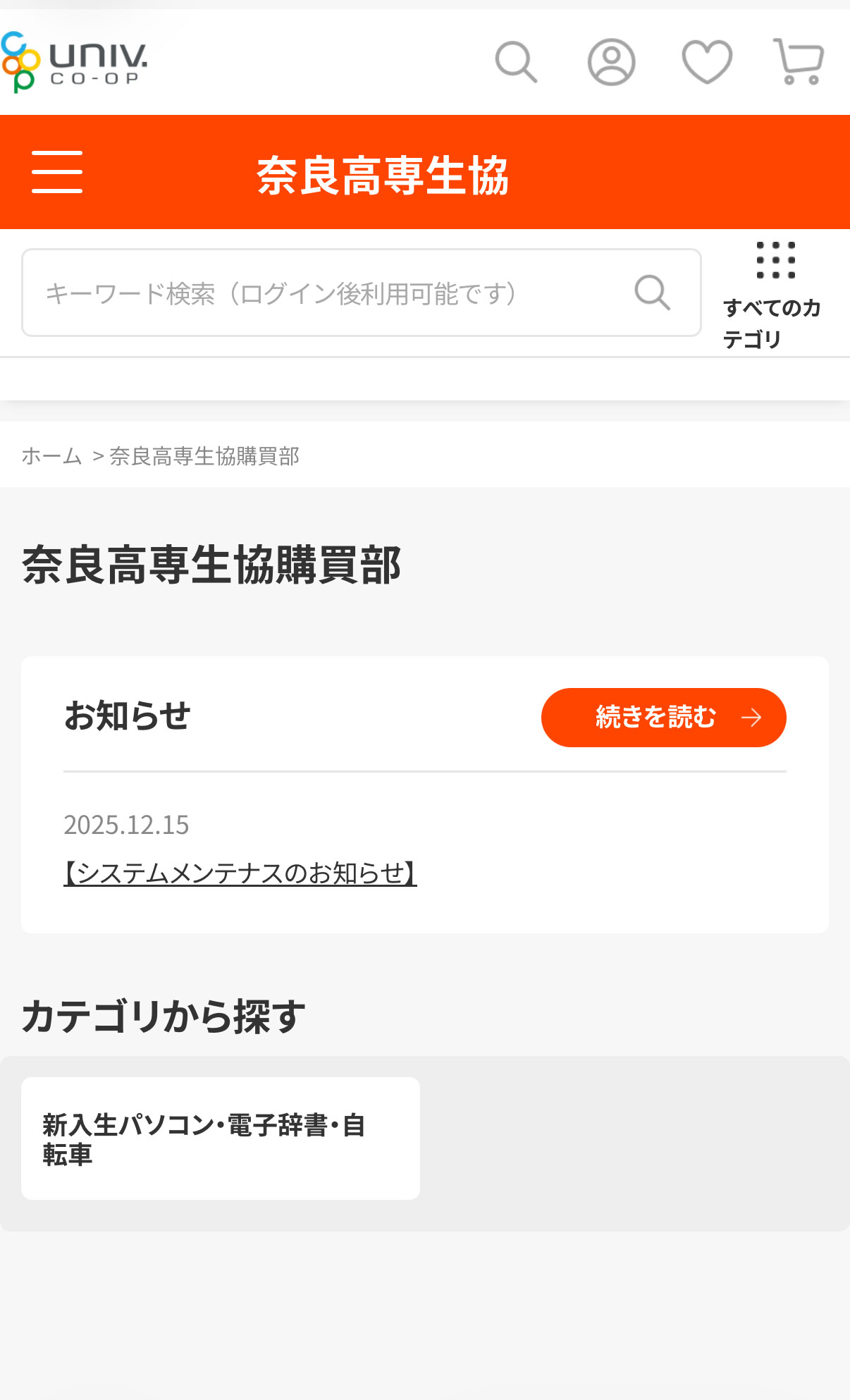Click the お知らせ section heading

[127, 716]
